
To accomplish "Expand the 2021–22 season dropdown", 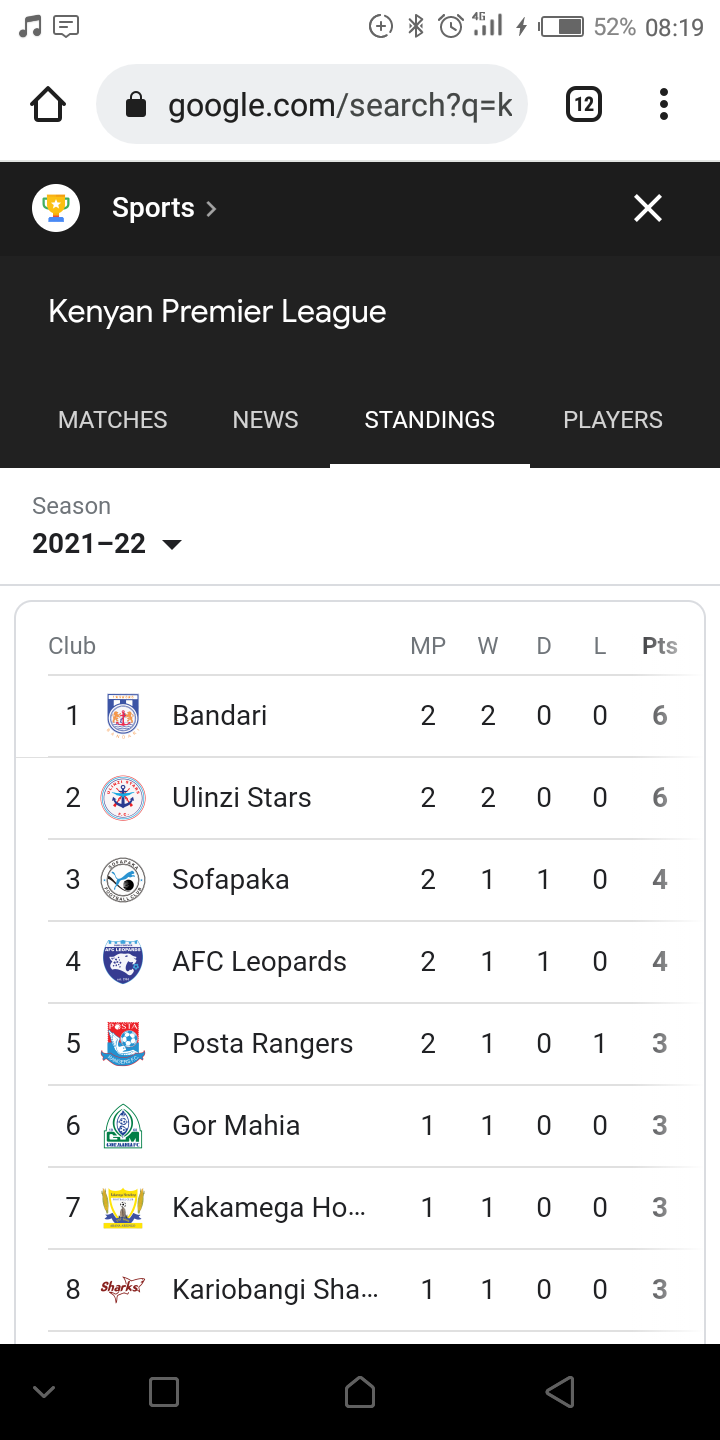I will (107, 544).
